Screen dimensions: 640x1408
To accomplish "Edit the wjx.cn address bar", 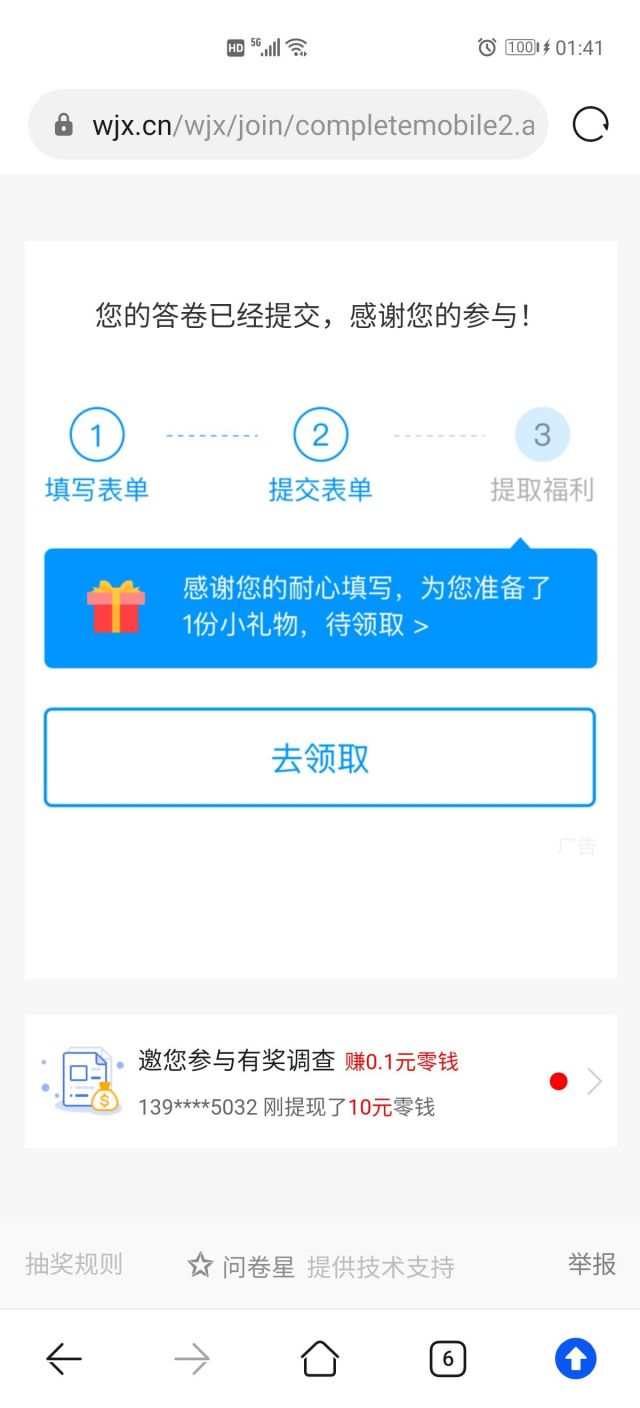I will pos(300,125).
